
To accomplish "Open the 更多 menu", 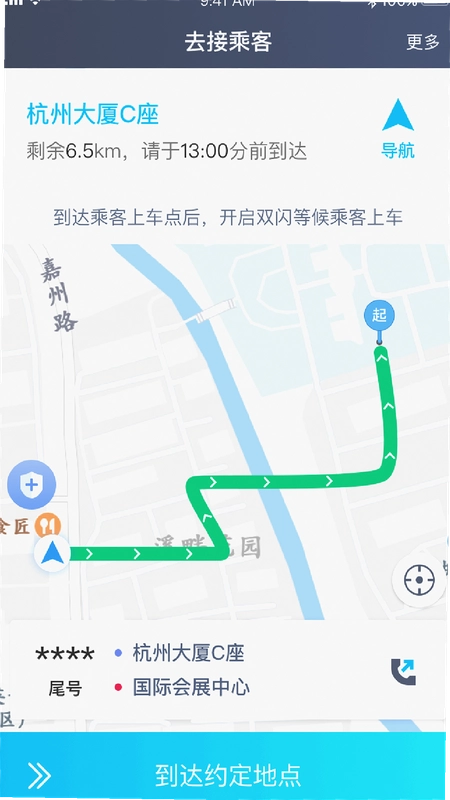I will point(422,42).
